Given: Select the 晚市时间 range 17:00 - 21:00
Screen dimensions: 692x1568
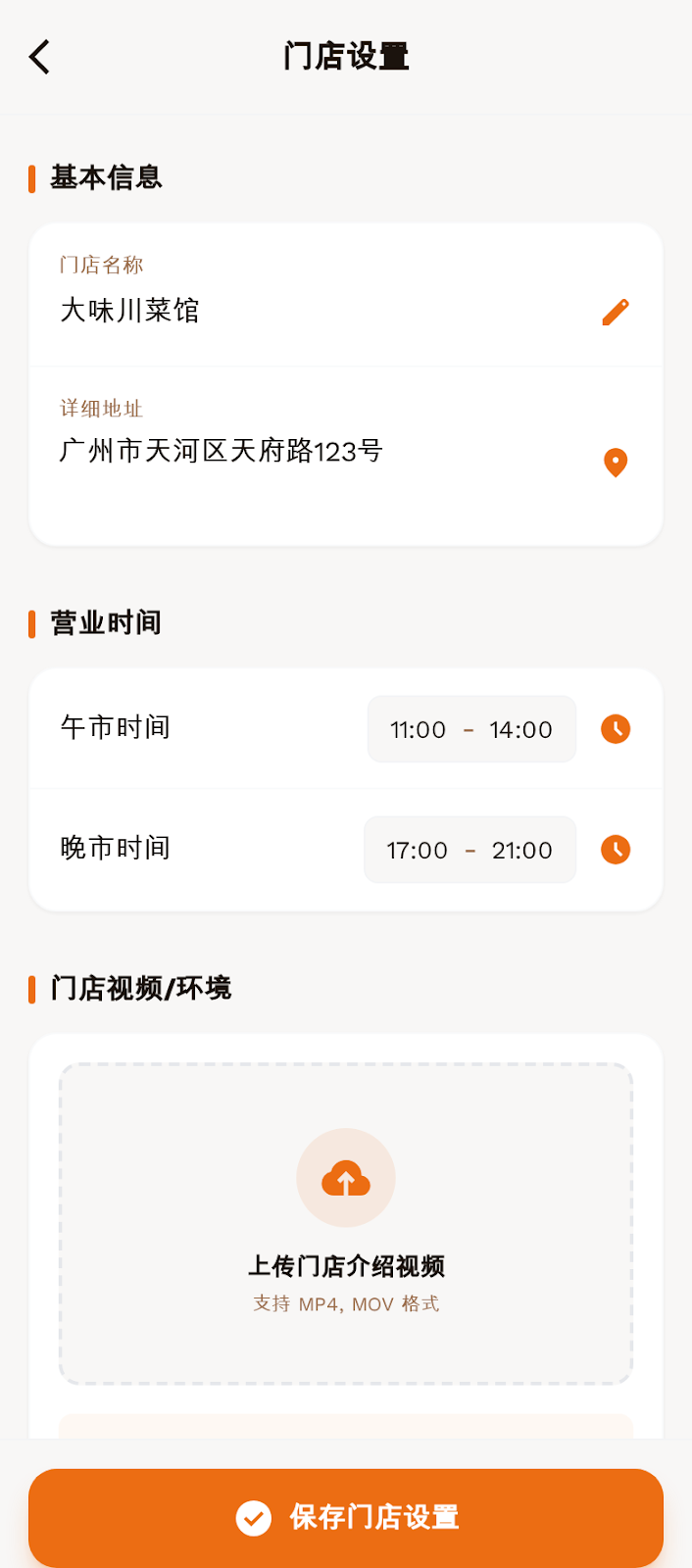Looking at the screenshot, I should (470, 850).
